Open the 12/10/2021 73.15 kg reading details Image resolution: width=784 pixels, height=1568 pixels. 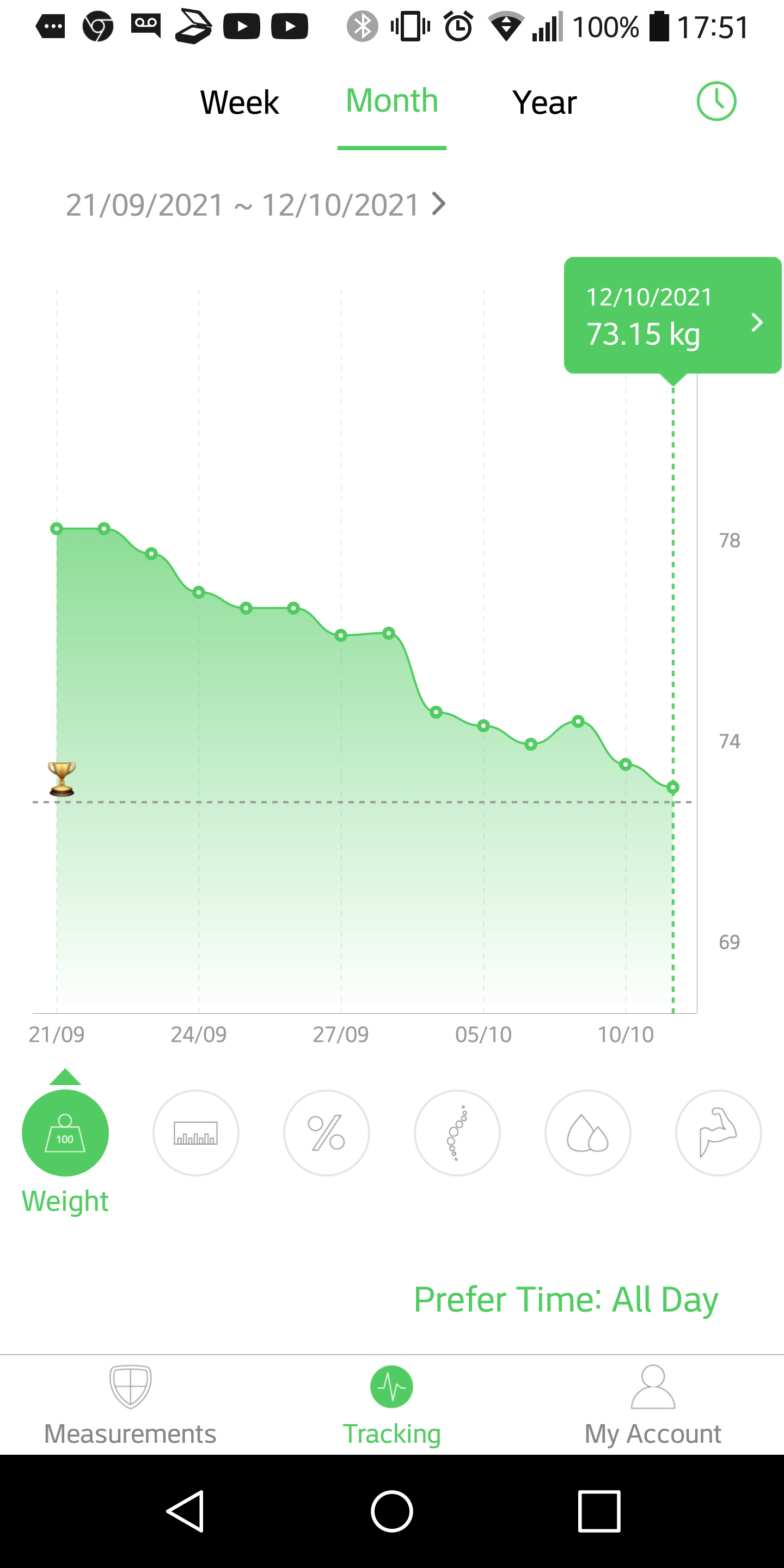tap(672, 315)
